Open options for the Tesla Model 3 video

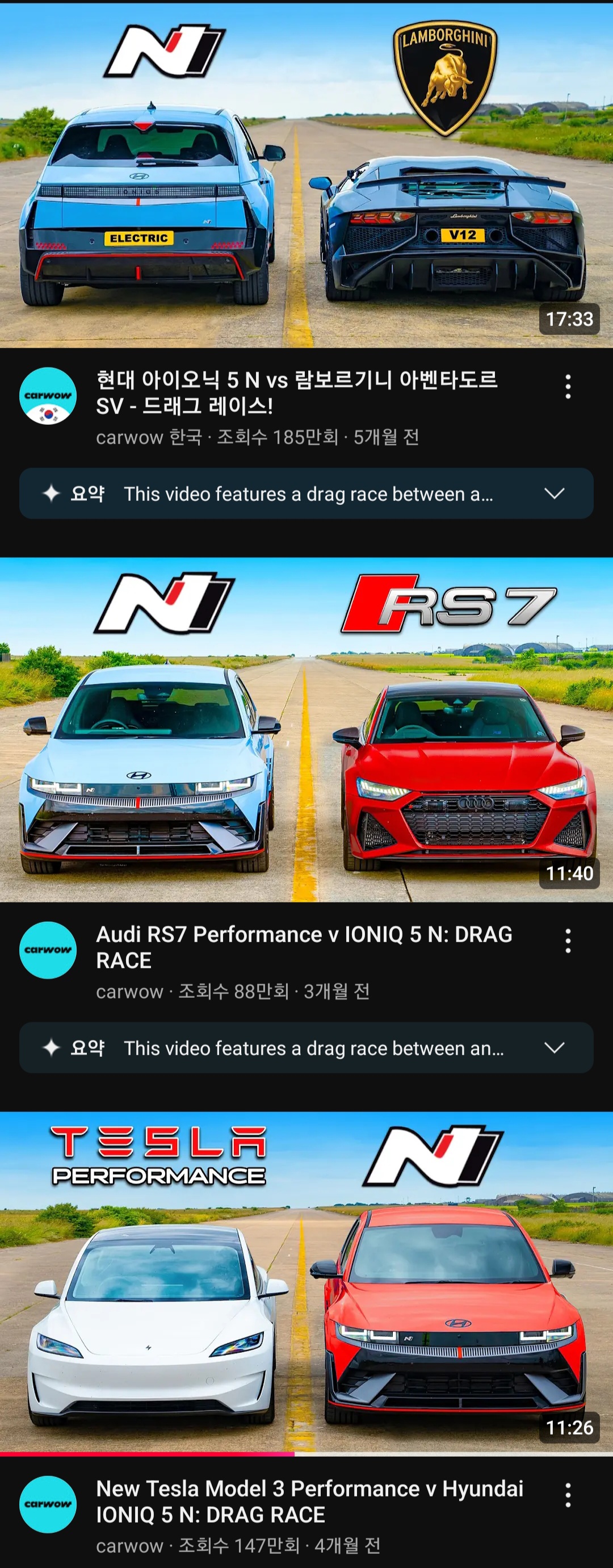pyautogui.click(x=568, y=1495)
